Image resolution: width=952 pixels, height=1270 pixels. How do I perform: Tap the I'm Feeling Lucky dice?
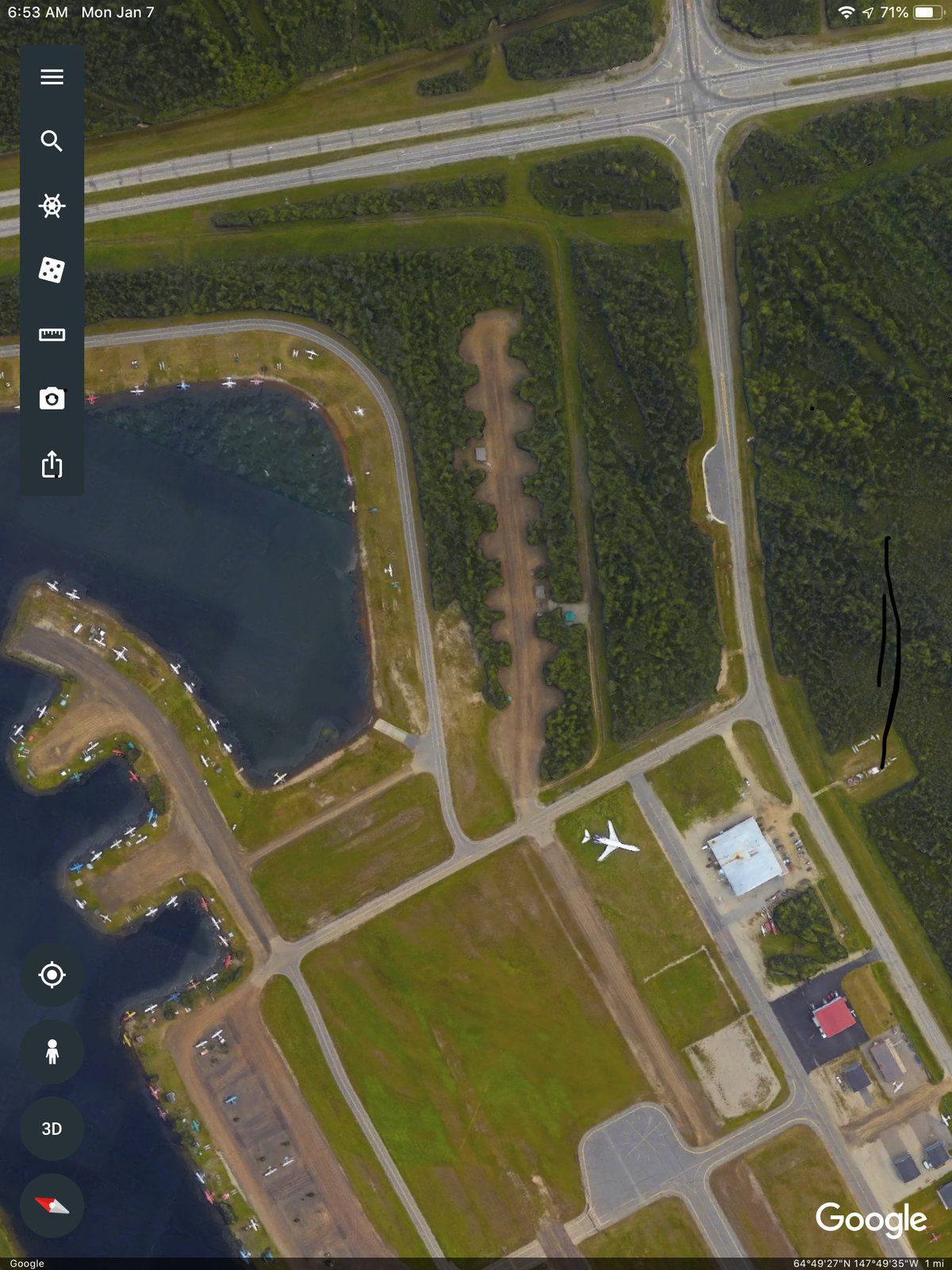coord(52,270)
